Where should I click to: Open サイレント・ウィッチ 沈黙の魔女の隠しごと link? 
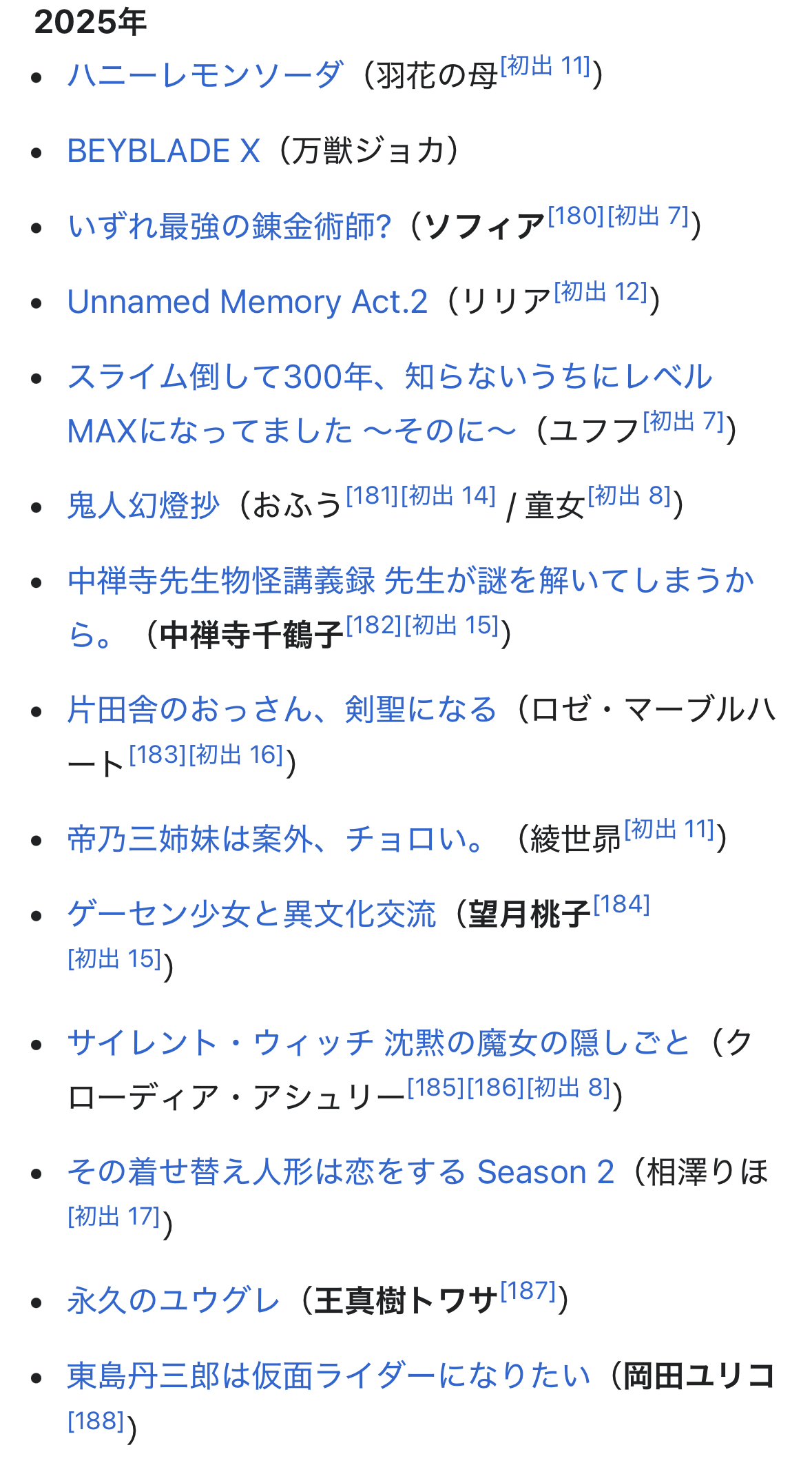coord(378,1043)
